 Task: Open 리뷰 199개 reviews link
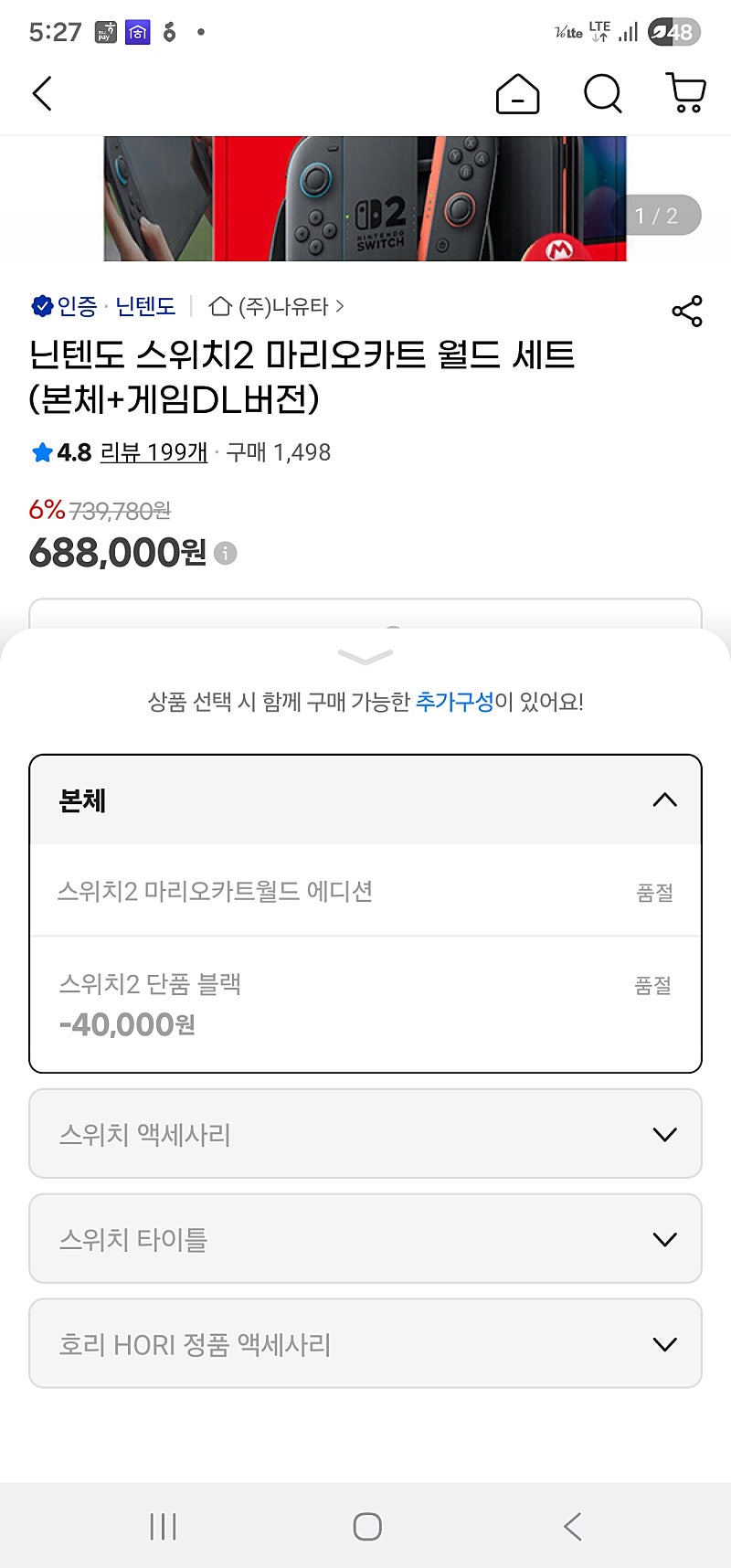[154, 452]
